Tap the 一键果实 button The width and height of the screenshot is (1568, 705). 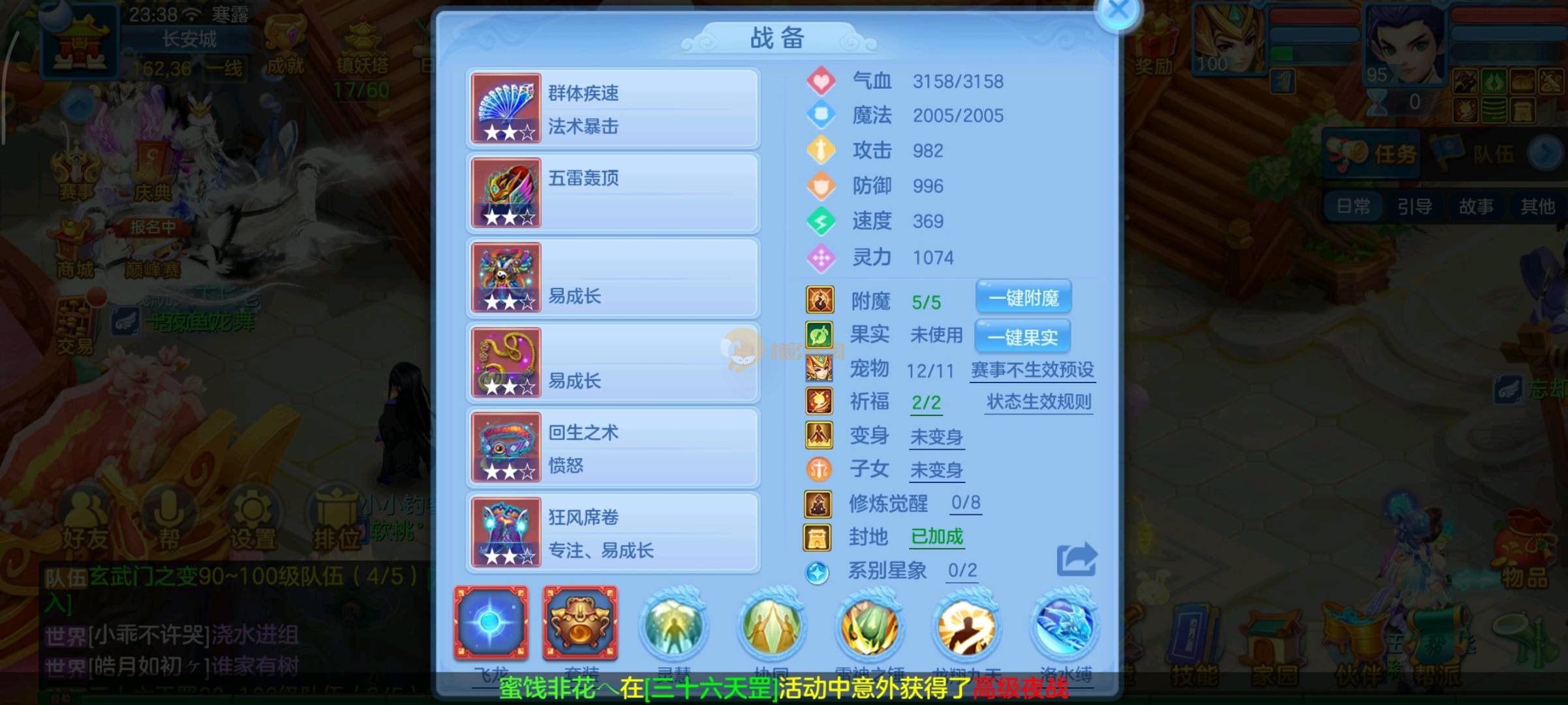[x=1022, y=337]
